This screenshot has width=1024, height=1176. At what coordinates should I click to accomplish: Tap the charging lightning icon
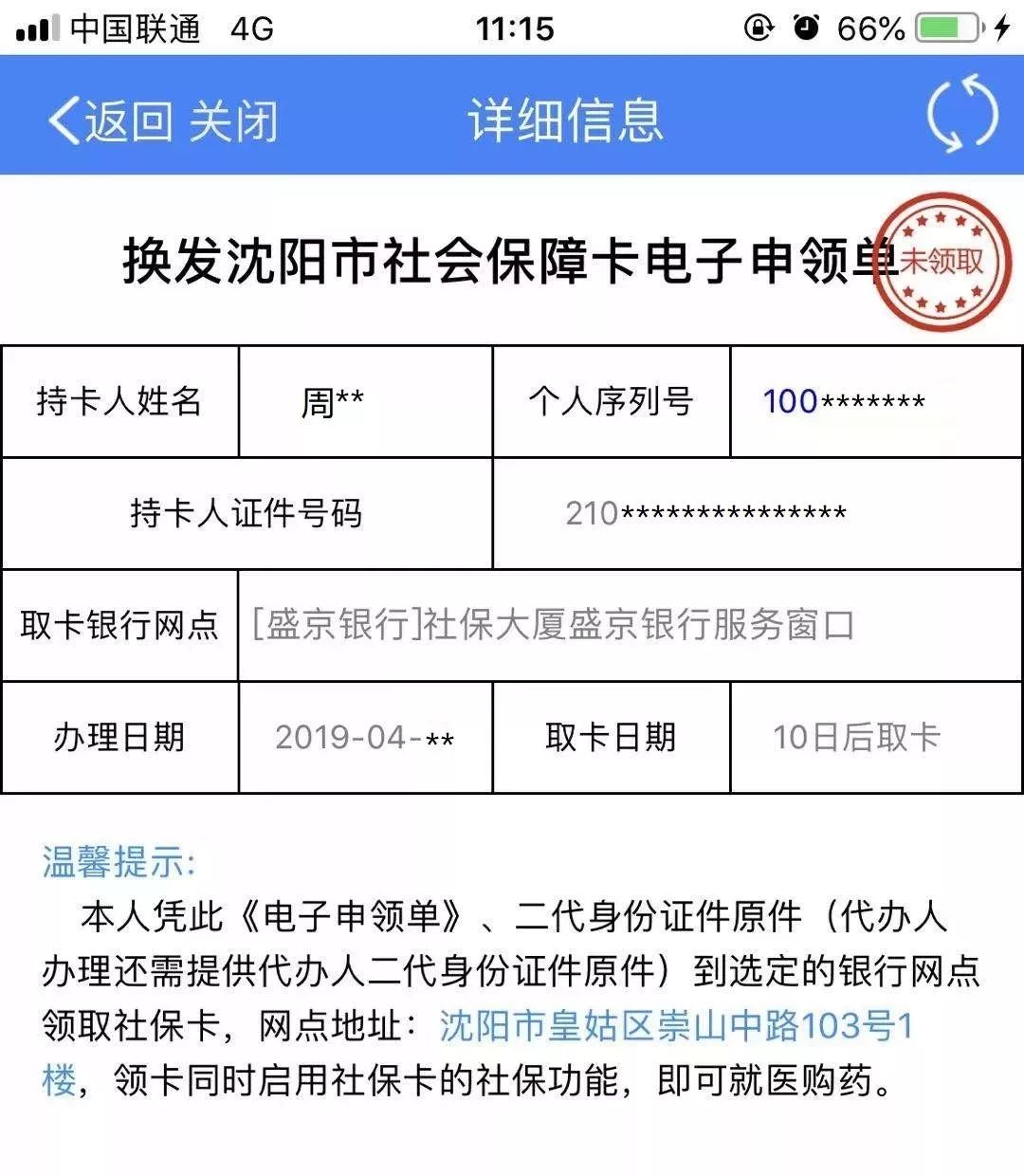point(1002,28)
